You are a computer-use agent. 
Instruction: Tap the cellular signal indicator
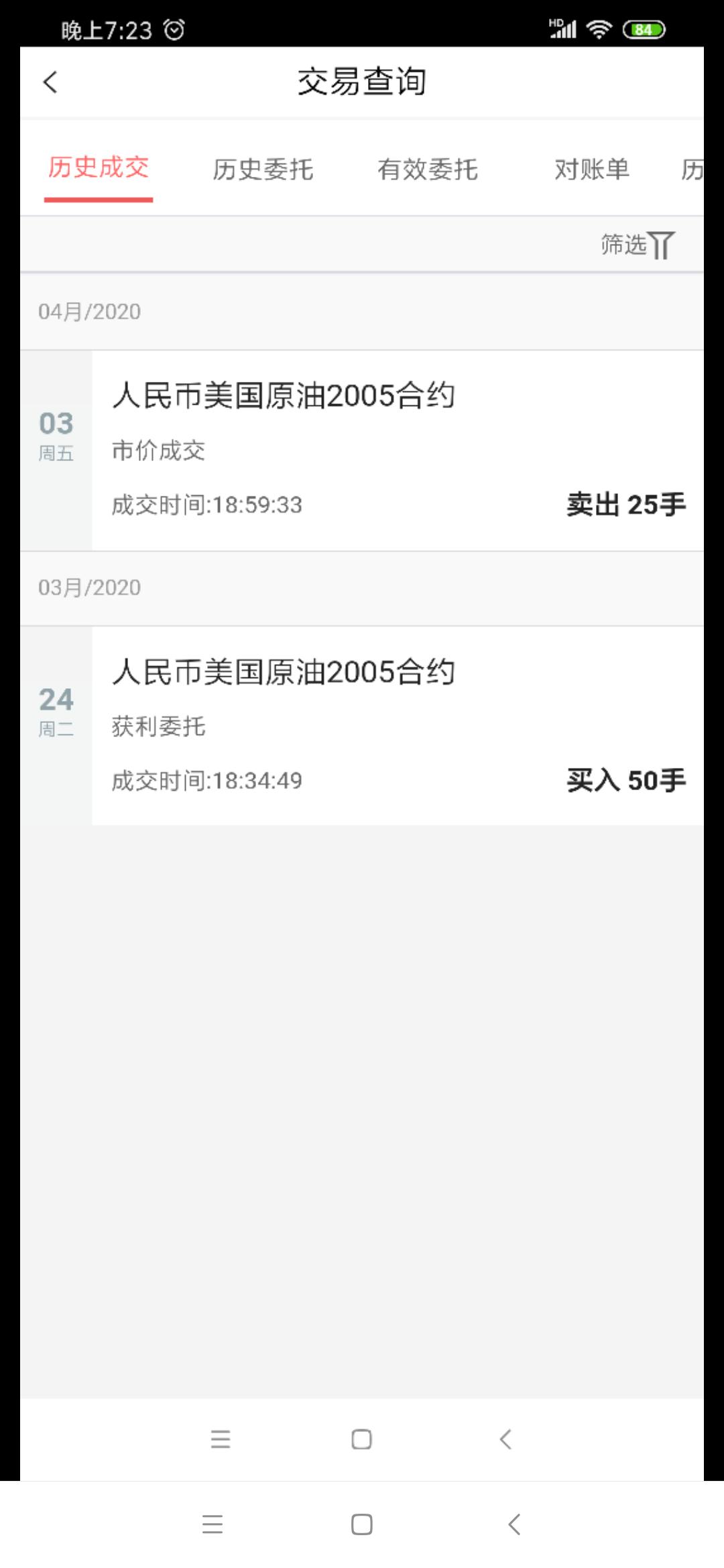click(563, 28)
